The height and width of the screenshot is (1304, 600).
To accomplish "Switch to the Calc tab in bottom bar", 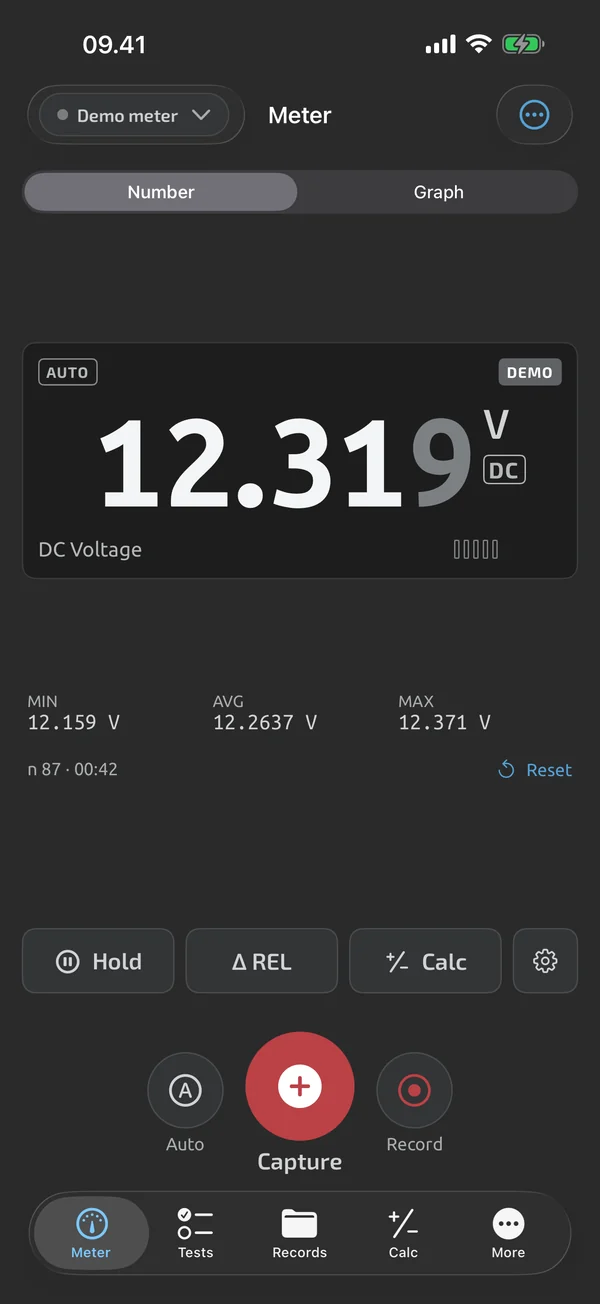I will (403, 1233).
